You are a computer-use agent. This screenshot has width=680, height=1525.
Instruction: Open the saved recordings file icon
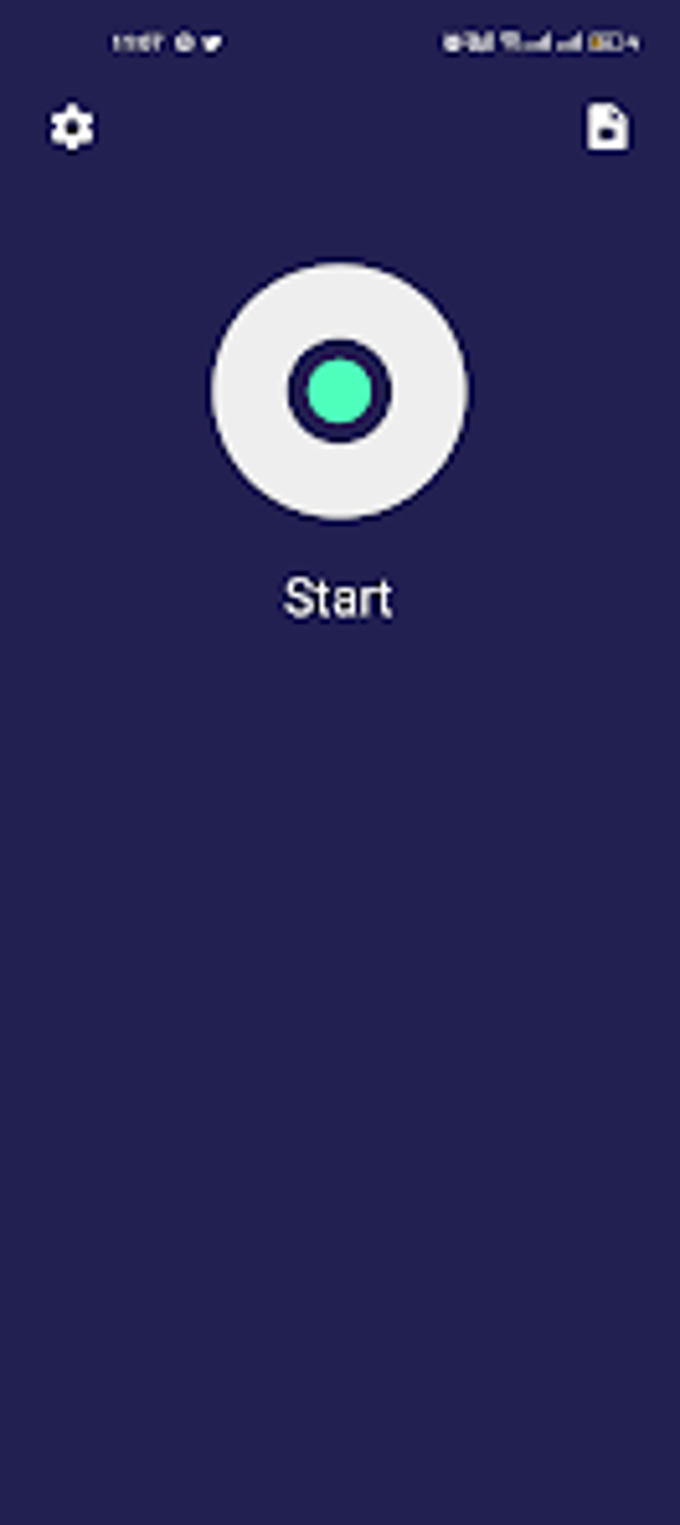[x=607, y=128]
